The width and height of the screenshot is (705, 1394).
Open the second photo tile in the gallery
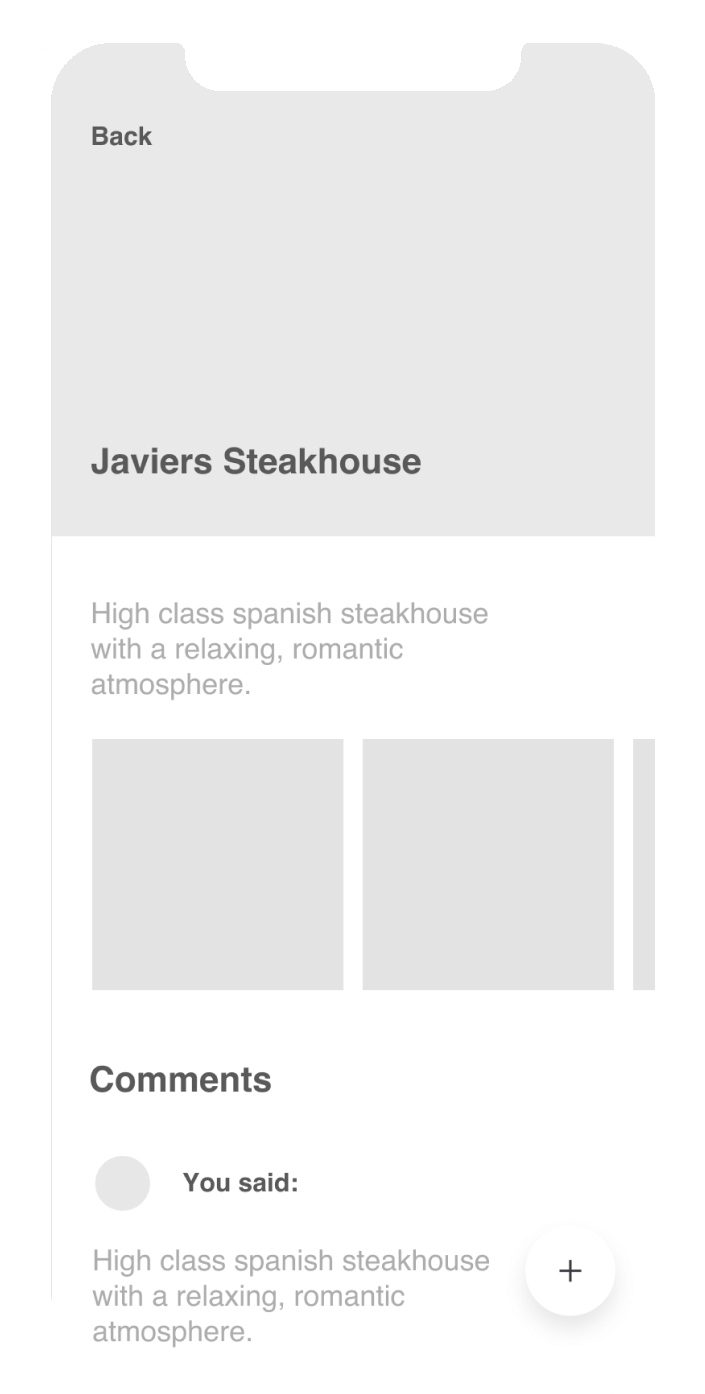pos(488,864)
